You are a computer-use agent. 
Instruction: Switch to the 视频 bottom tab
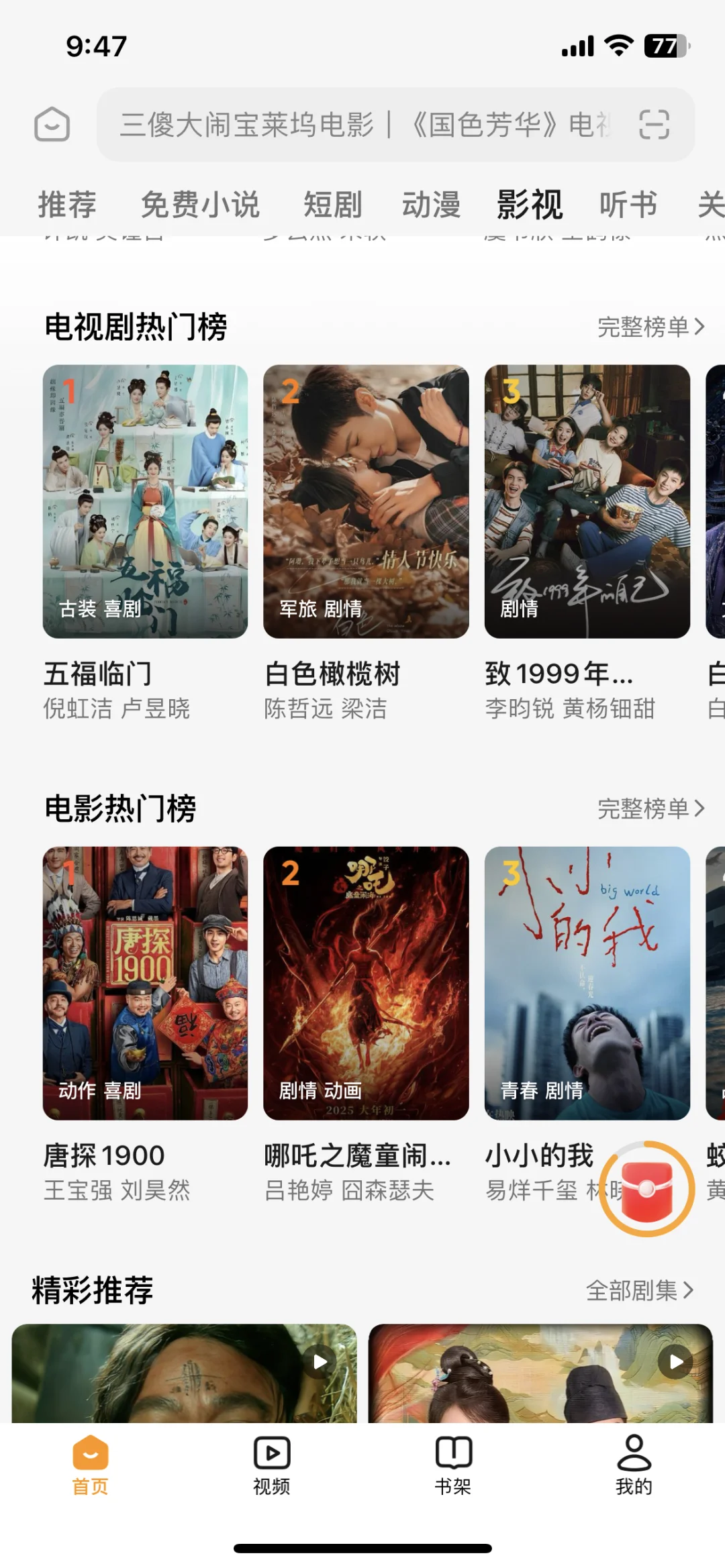(272, 1465)
